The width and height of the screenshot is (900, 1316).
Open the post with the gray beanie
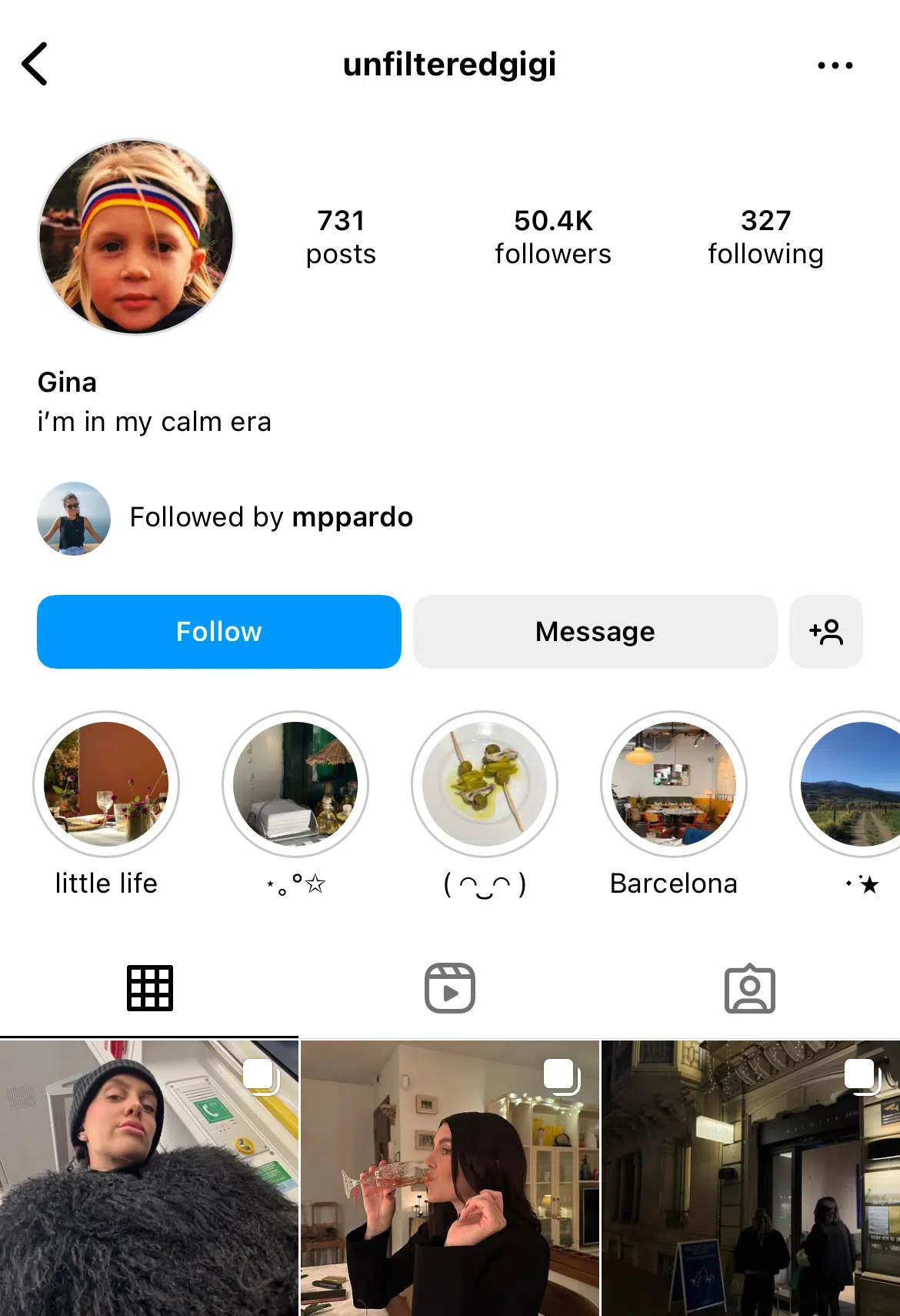[x=149, y=1178]
